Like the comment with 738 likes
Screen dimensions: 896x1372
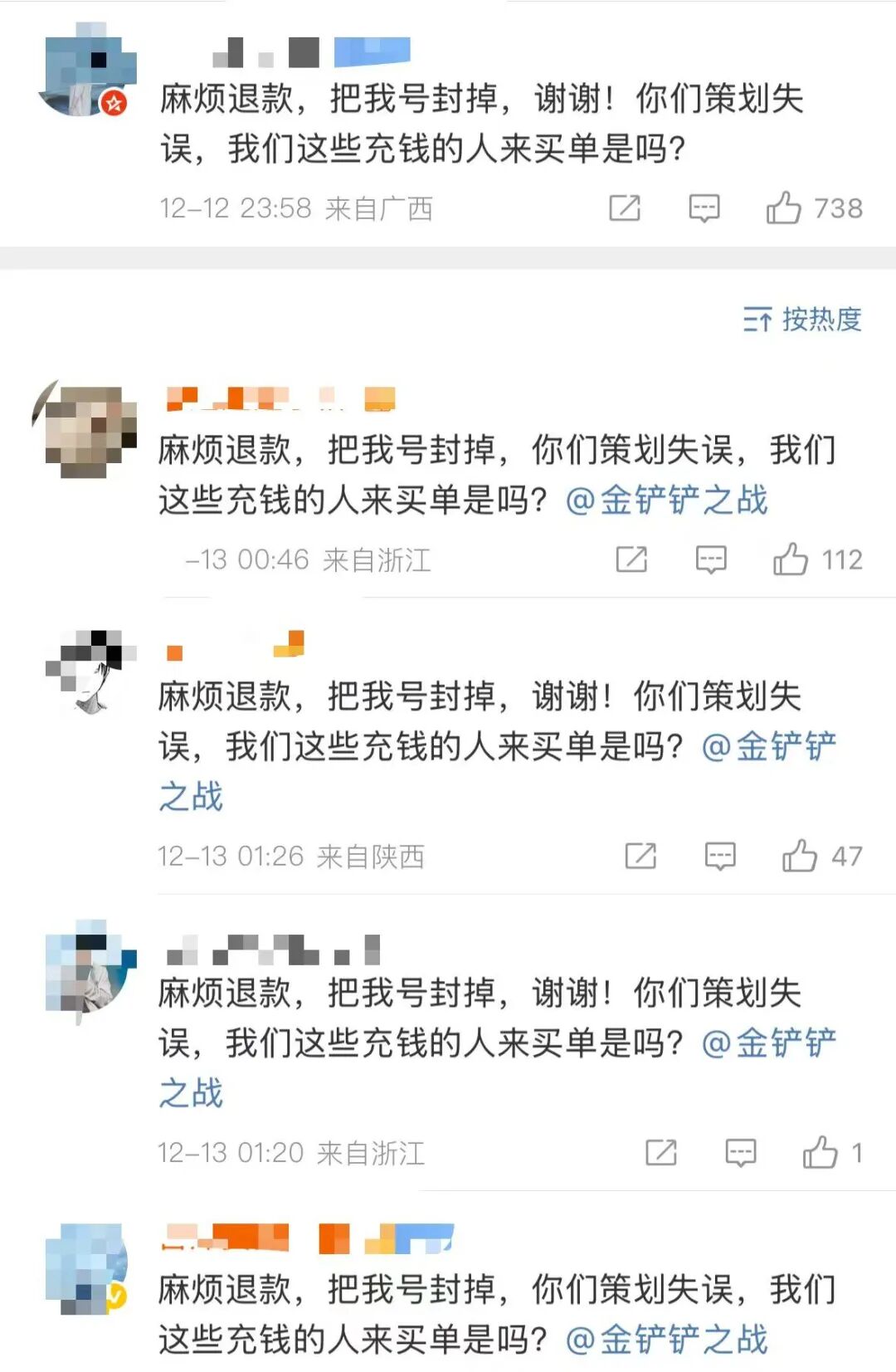[784, 208]
